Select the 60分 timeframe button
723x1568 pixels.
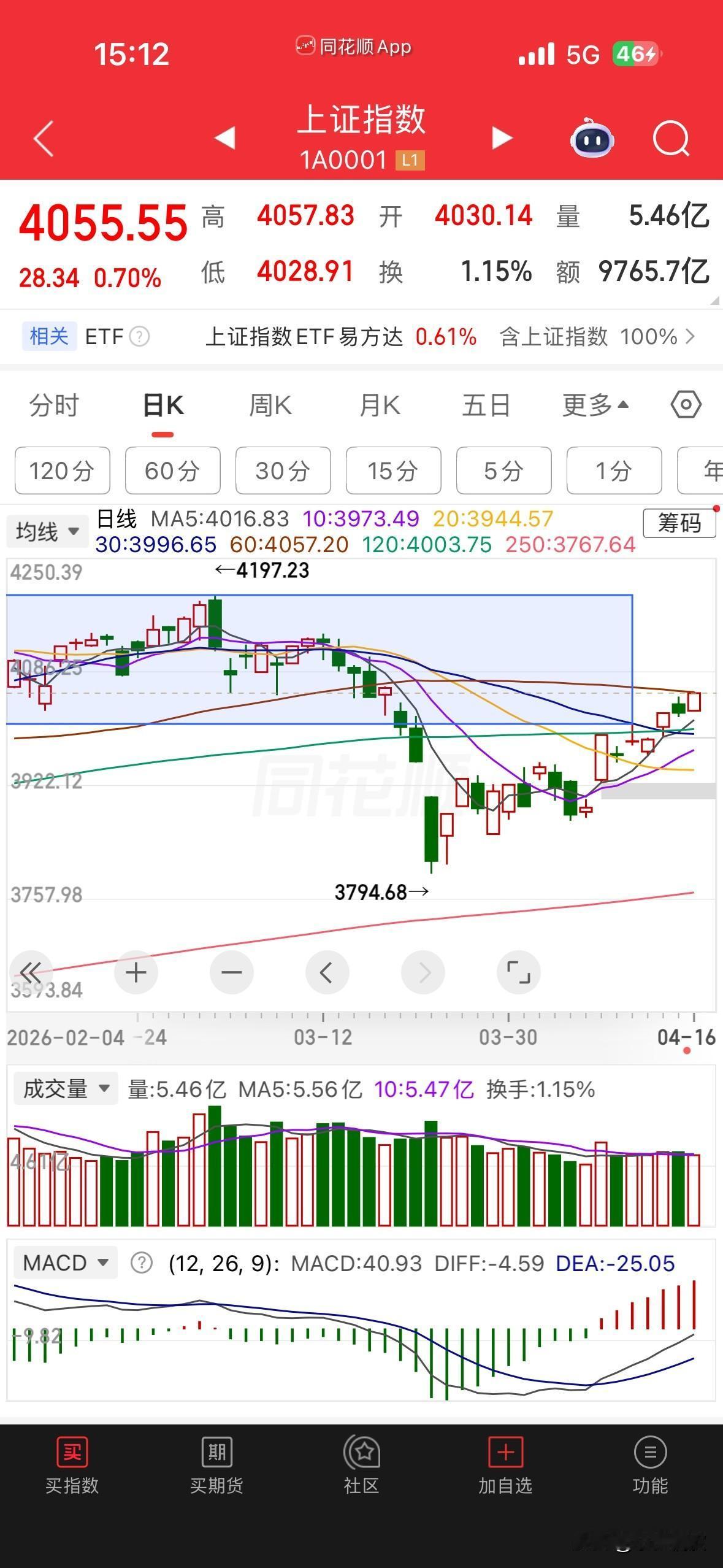pos(172,471)
